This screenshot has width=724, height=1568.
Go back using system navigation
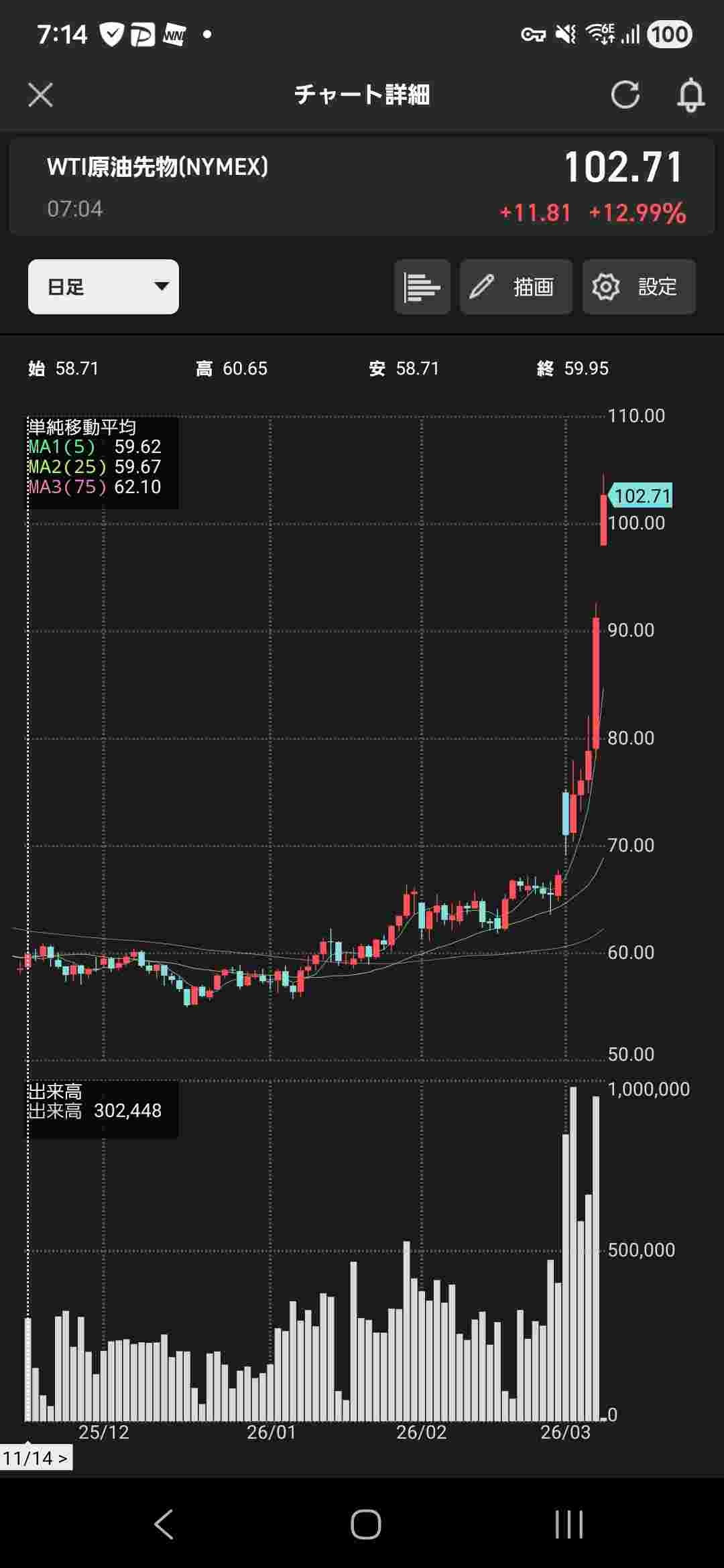(164, 1525)
